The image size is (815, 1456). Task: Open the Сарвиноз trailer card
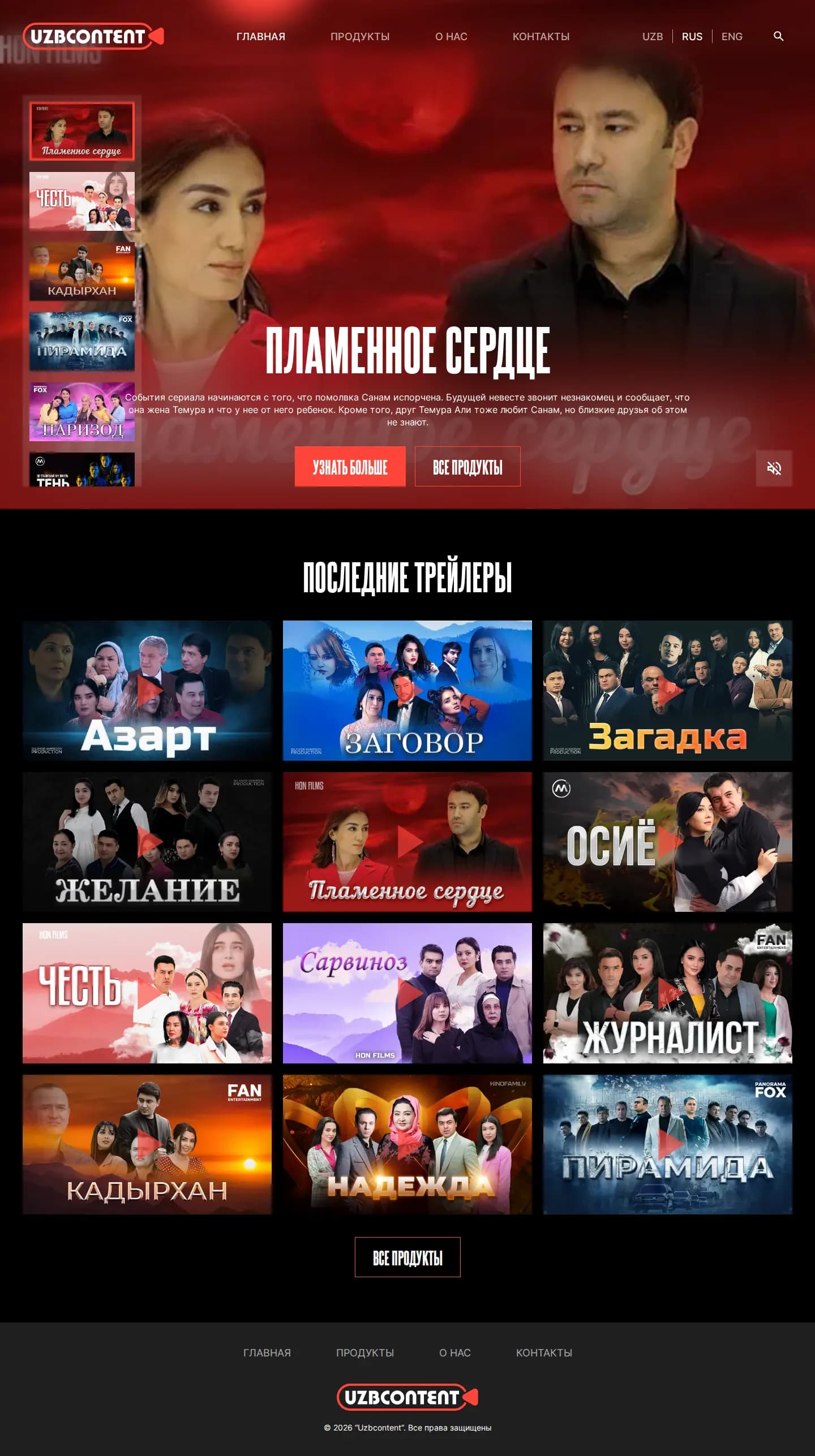tap(407, 993)
